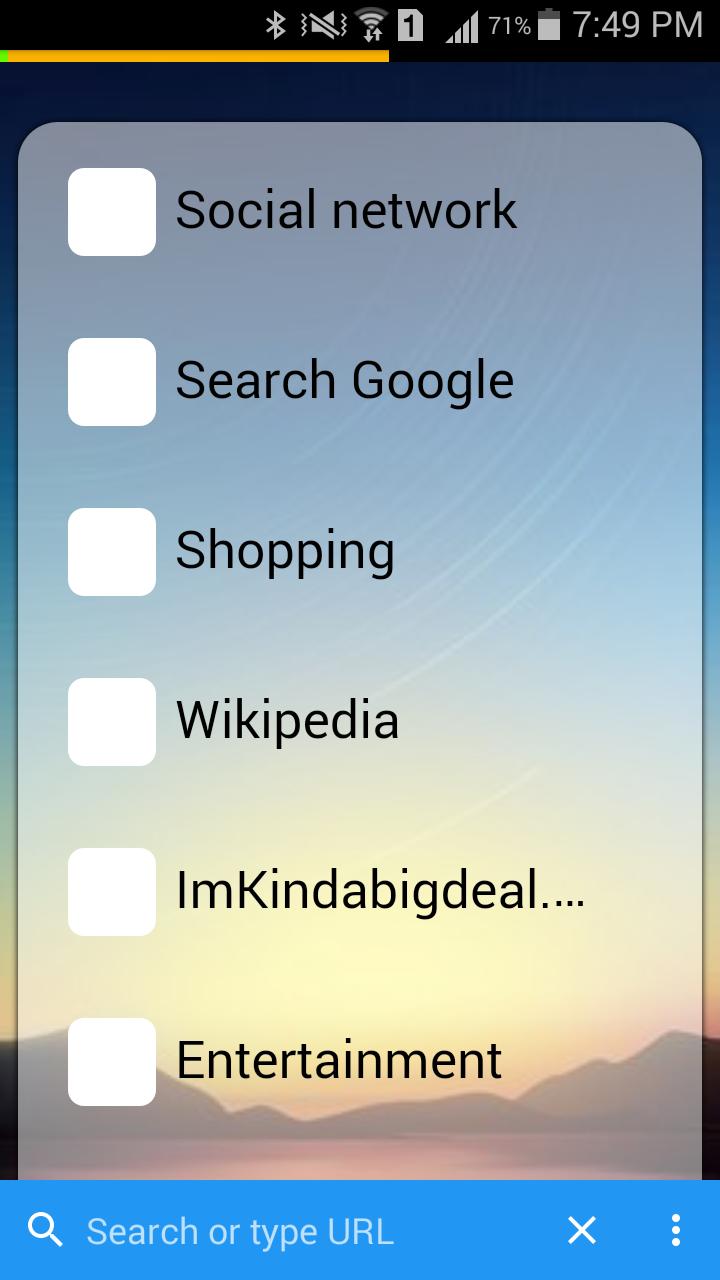The height and width of the screenshot is (1280, 720).
Task: Open the three-dot overflow menu
Action: pyautogui.click(x=675, y=1231)
